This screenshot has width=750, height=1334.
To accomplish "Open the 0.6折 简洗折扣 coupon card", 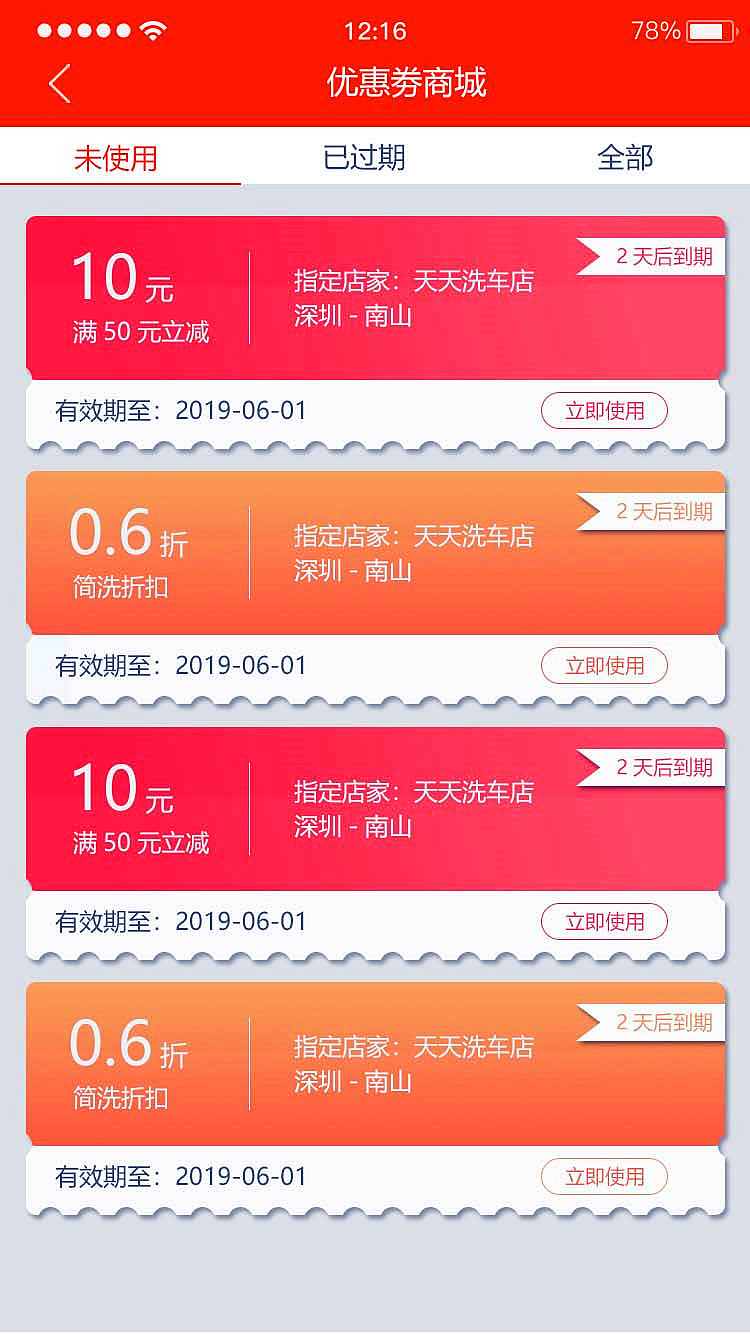I will [x=375, y=551].
